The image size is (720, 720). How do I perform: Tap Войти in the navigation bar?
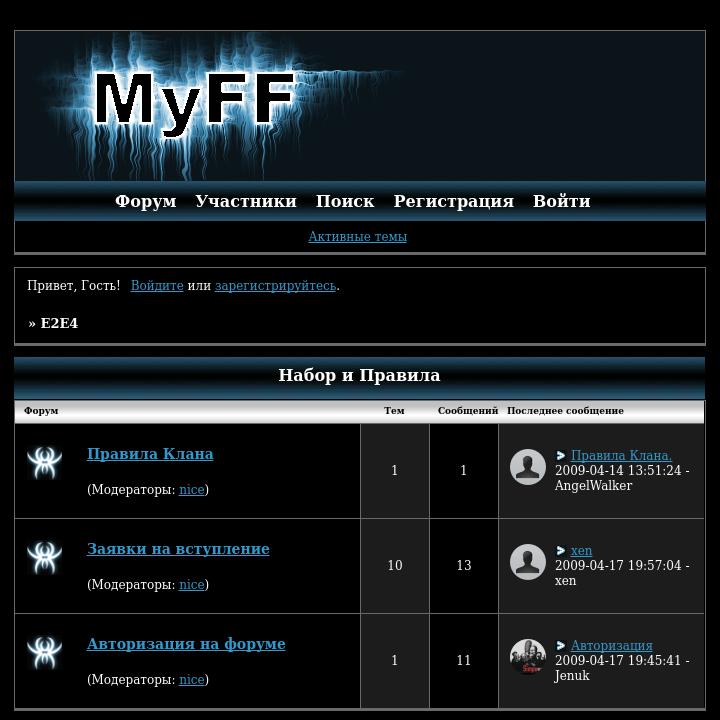tap(561, 201)
